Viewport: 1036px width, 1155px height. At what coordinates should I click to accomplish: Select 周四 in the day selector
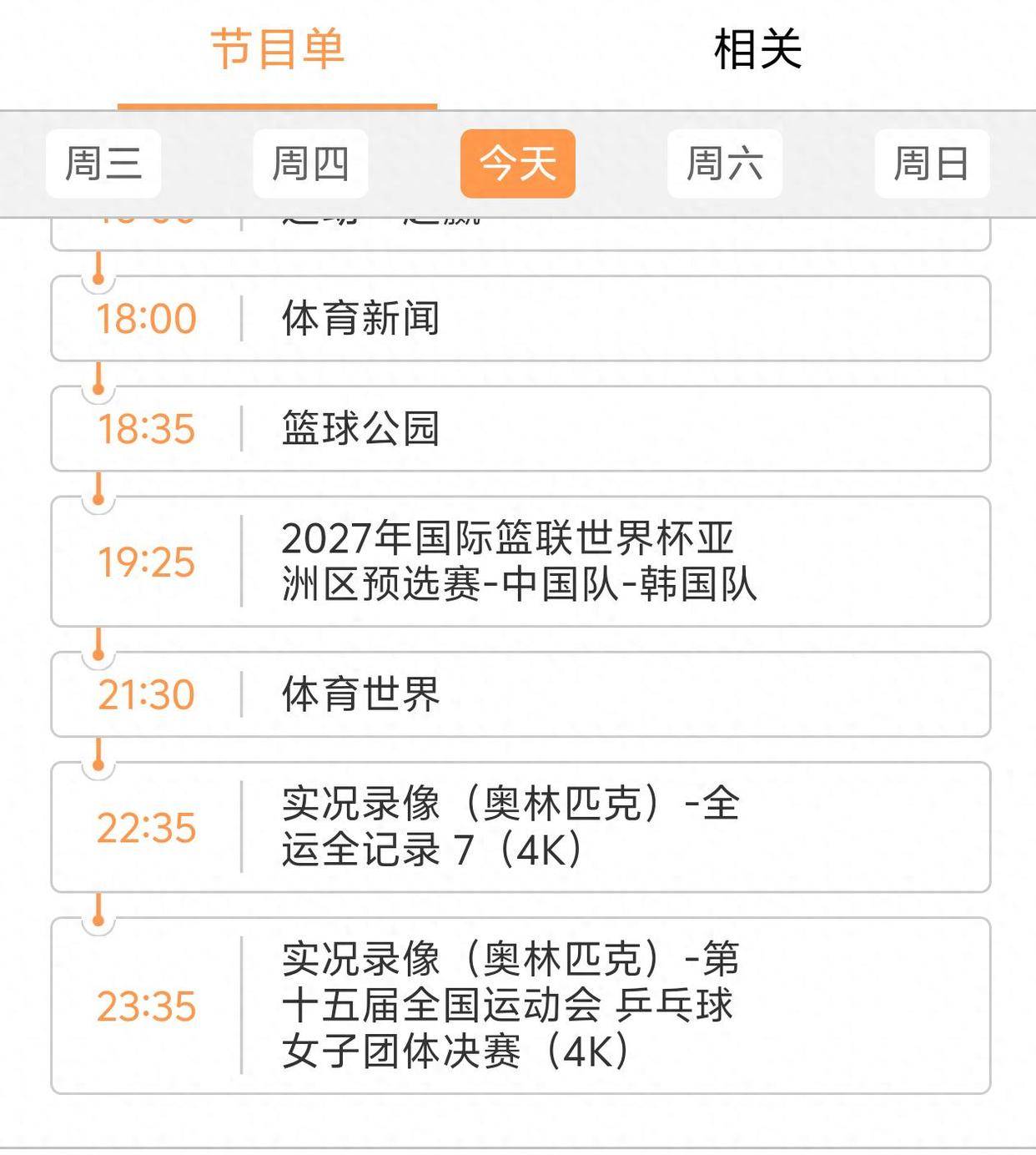pyautogui.click(x=310, y=164)
